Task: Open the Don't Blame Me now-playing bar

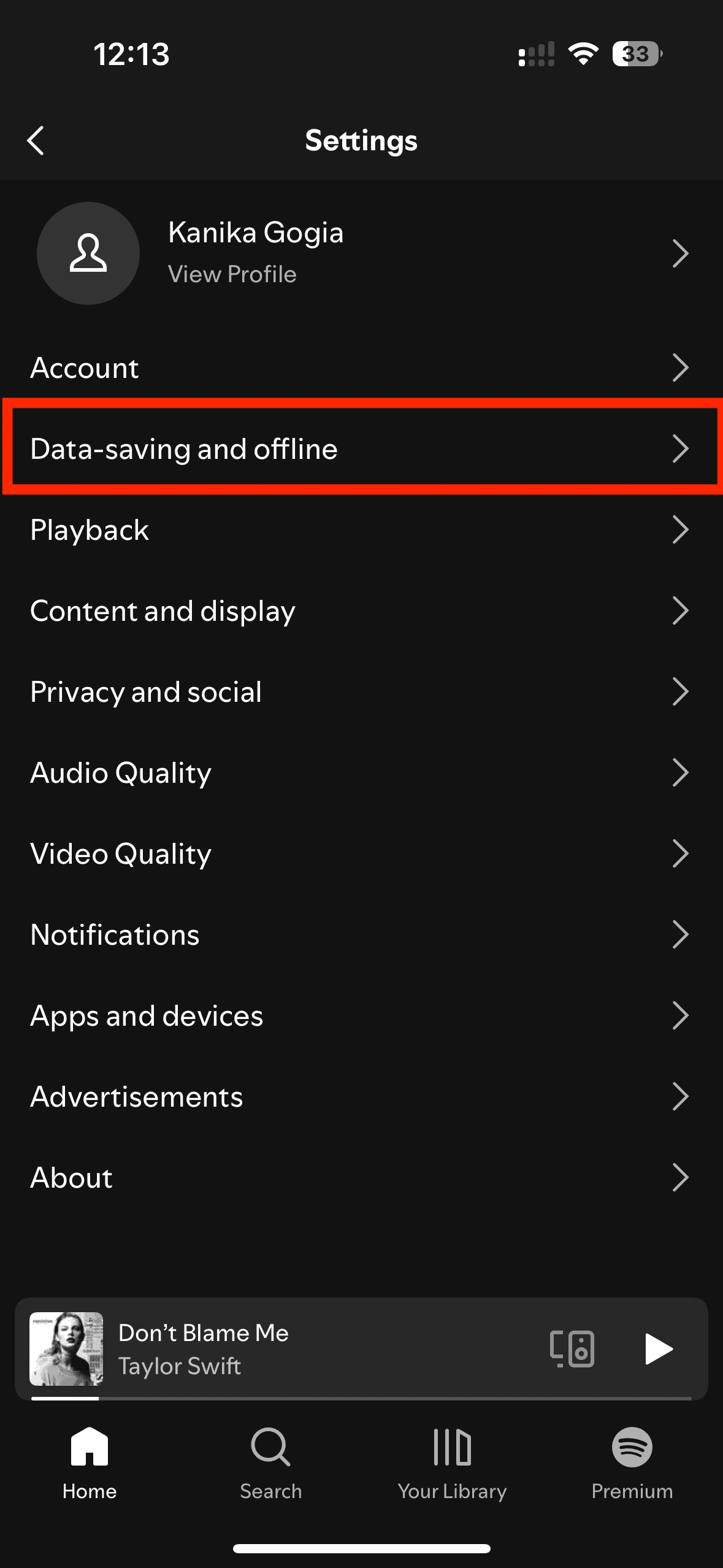Action: [x=361, y=1348]
